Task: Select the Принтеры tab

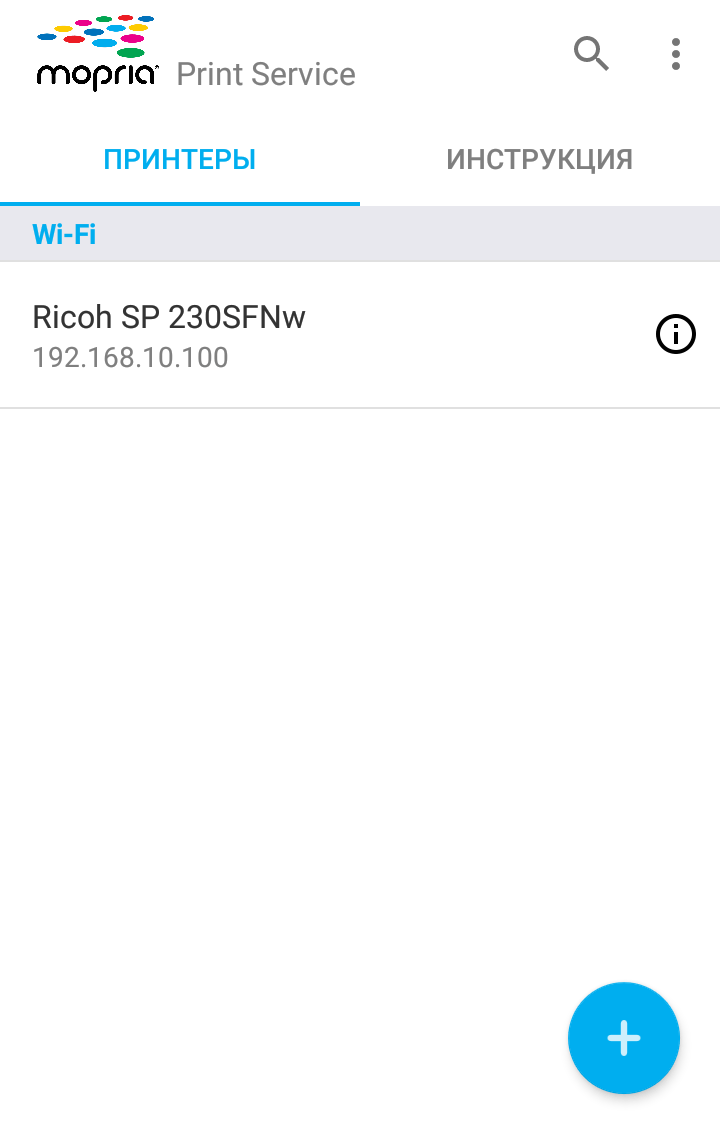Action: point(180,160)
